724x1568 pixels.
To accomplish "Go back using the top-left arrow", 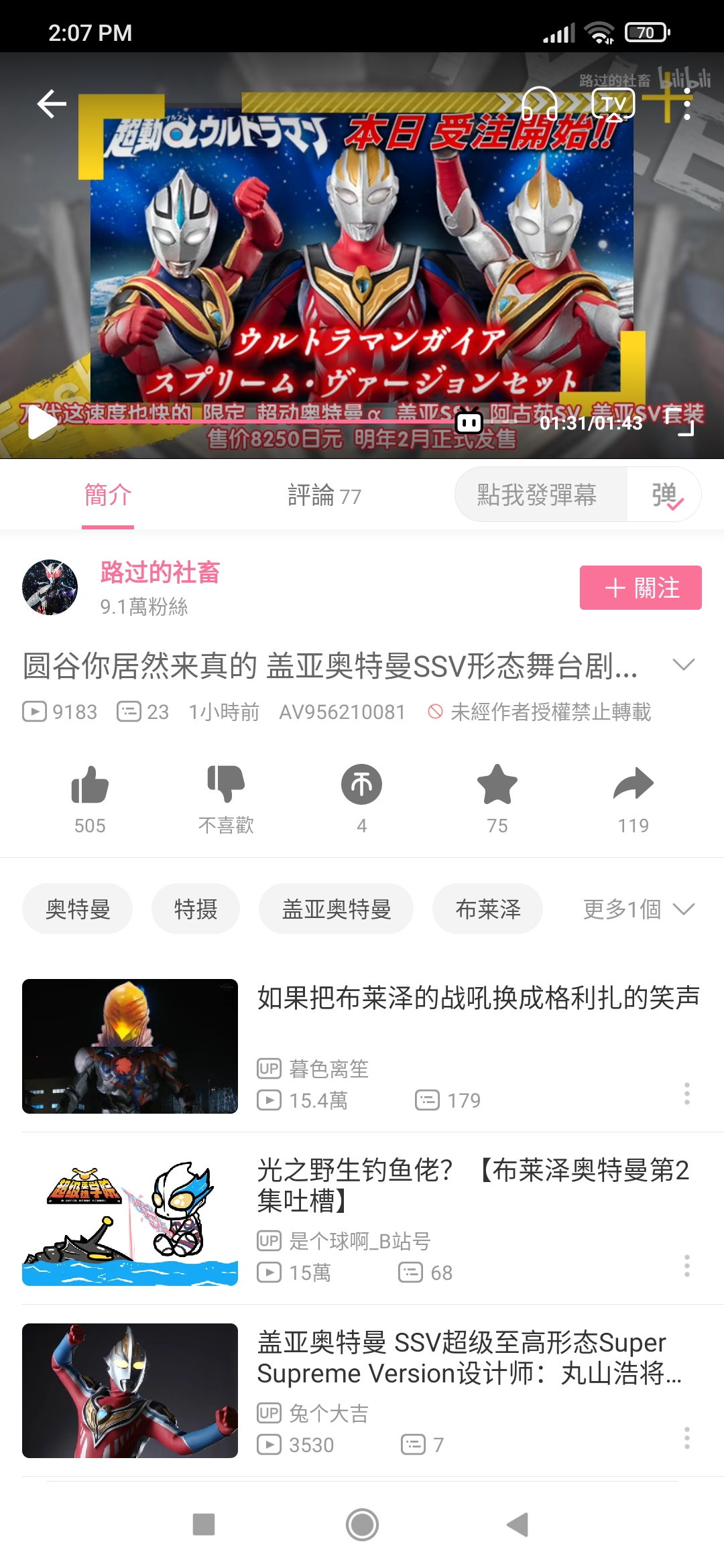I will click(x=52, y=105).
